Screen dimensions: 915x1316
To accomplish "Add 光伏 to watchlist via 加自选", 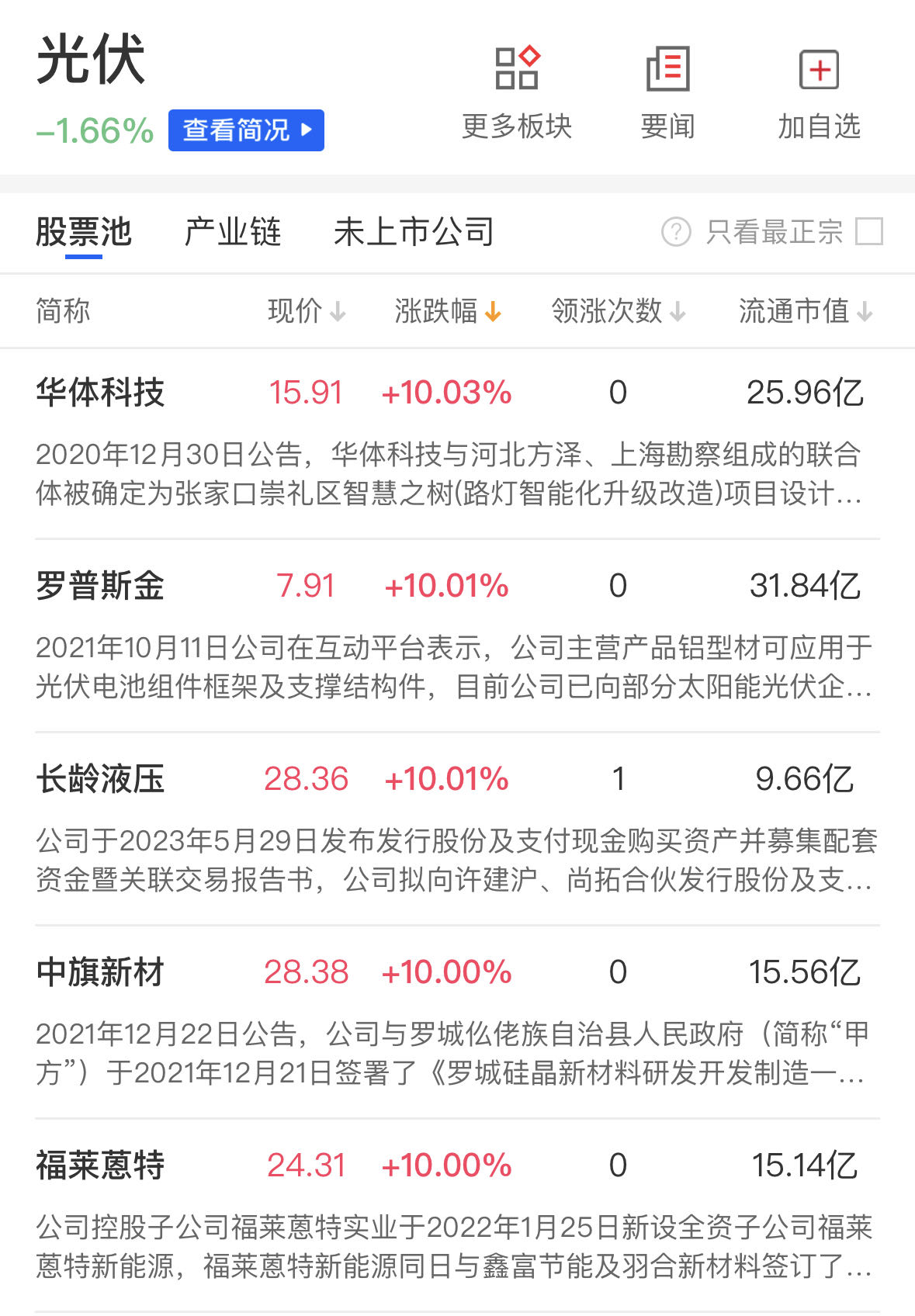I will coord(819,92).
